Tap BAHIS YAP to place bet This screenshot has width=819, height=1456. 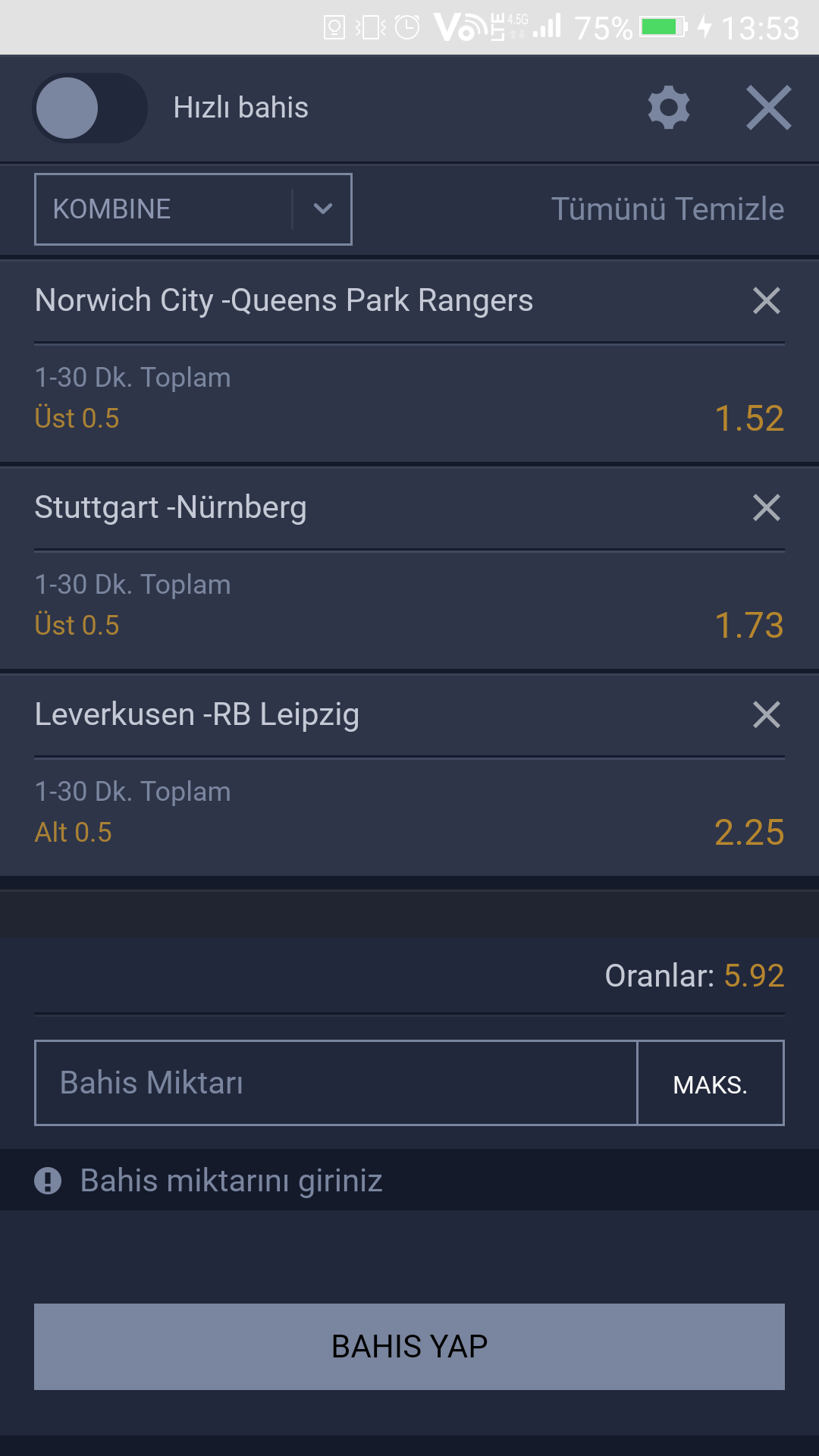coord(409,1347)
